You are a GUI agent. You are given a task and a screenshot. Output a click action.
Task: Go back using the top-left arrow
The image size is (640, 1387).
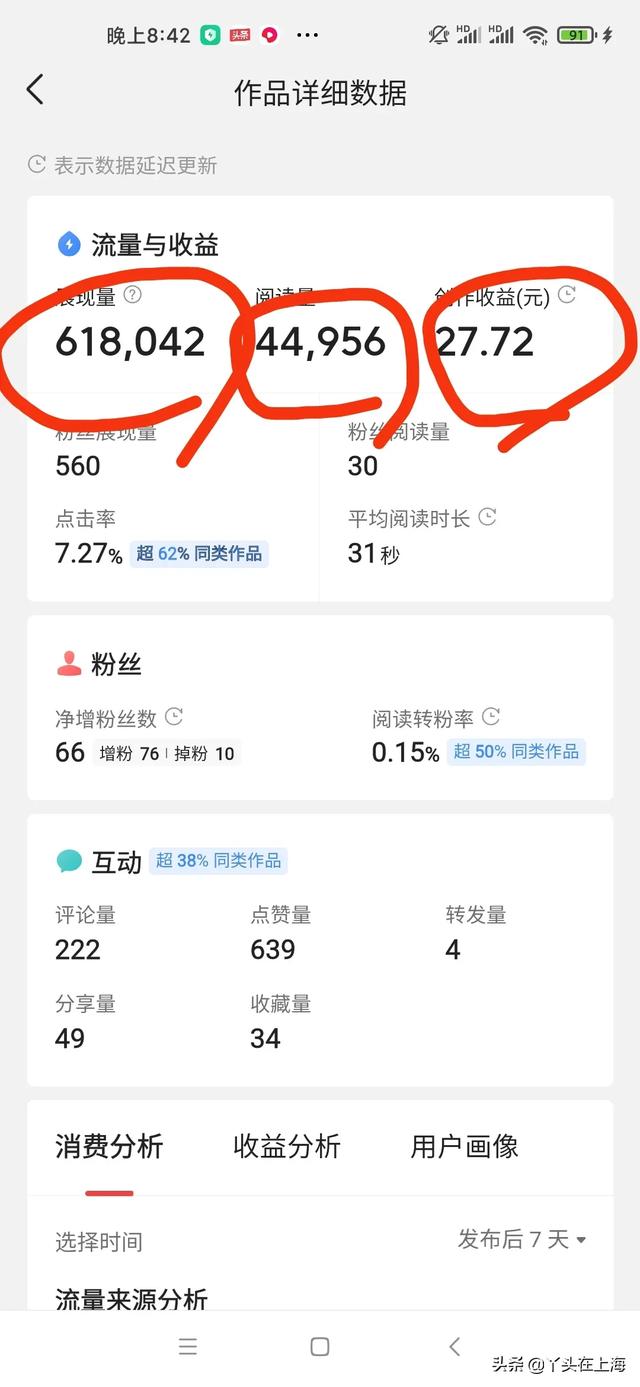(35, 90)
